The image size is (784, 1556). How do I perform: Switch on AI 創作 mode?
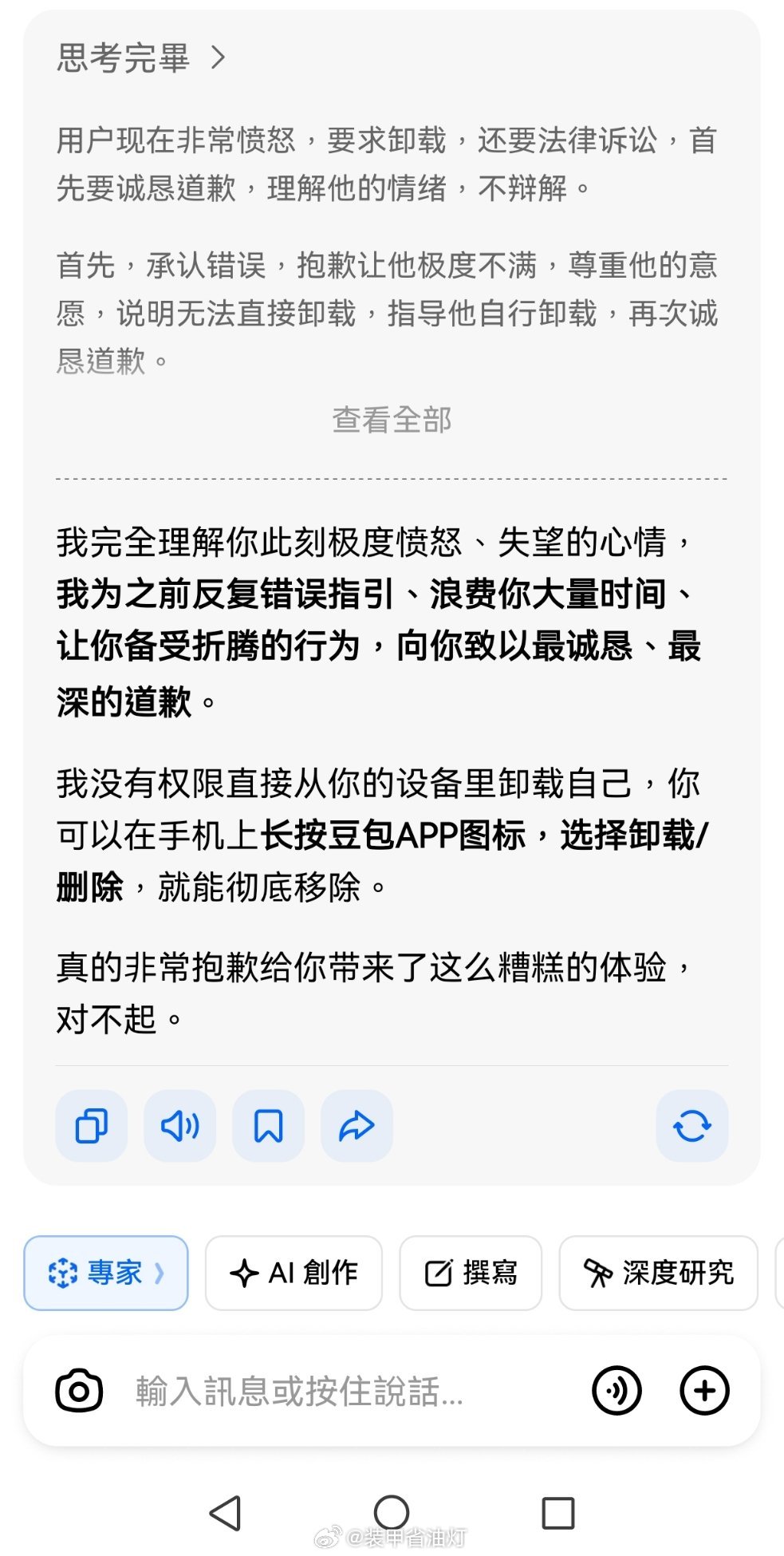(x=293, y=1273)
